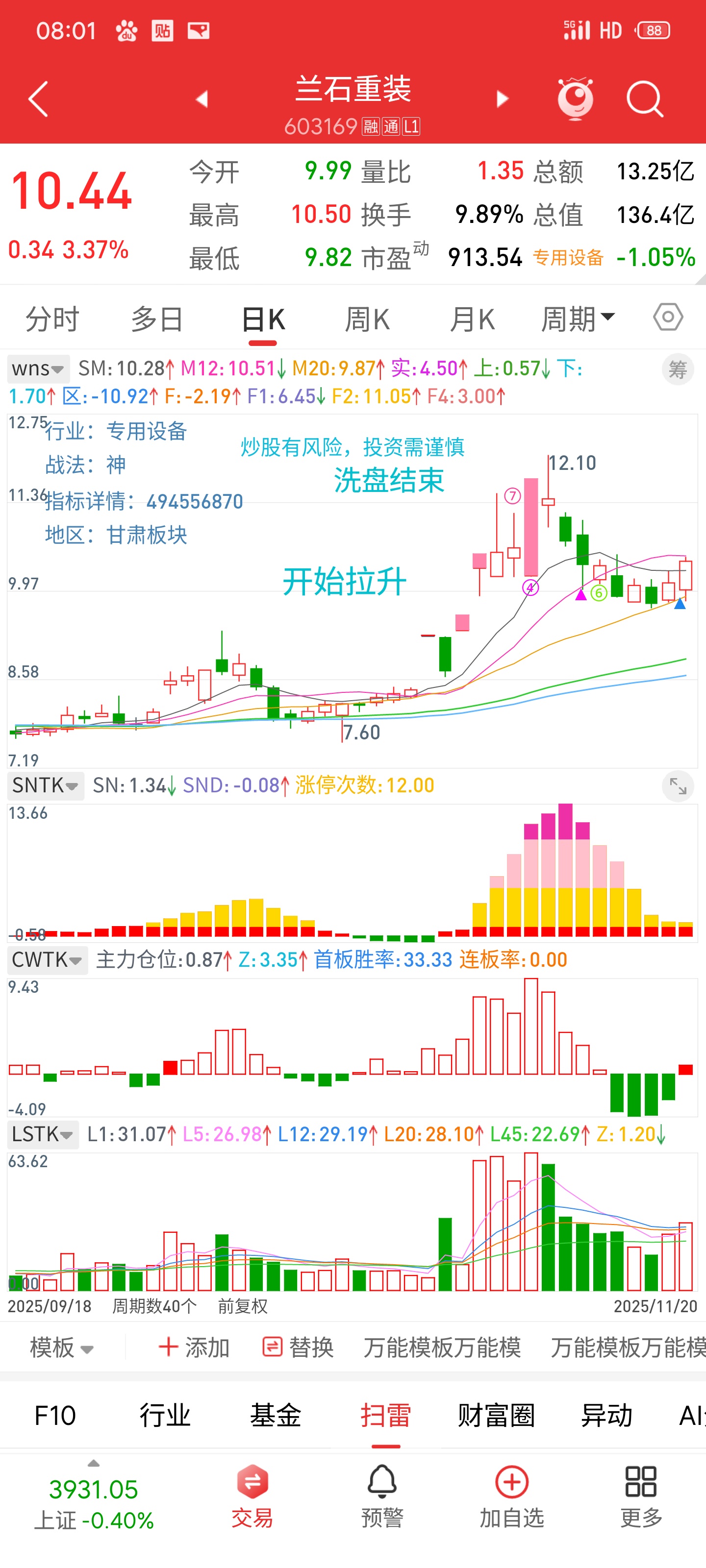Open the 筹 chip distribution button
This screenshot has height=1568, width=706.
[678, 369]
